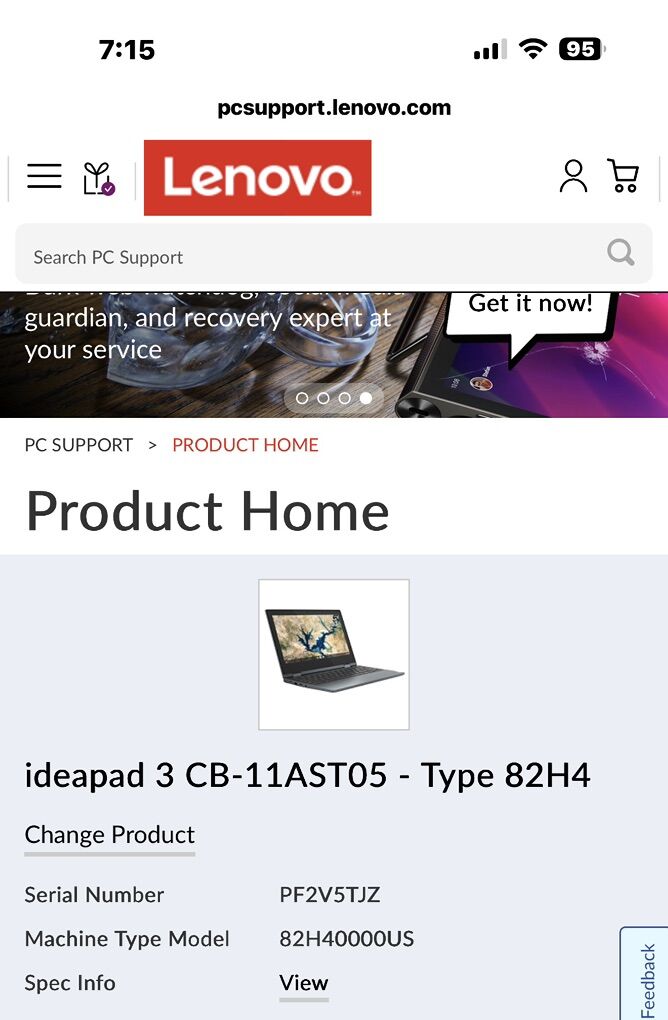Screen dimensions: 668x1020
Task: View the Spec Info
Action: pyautogui.click(x=303, y=983)
